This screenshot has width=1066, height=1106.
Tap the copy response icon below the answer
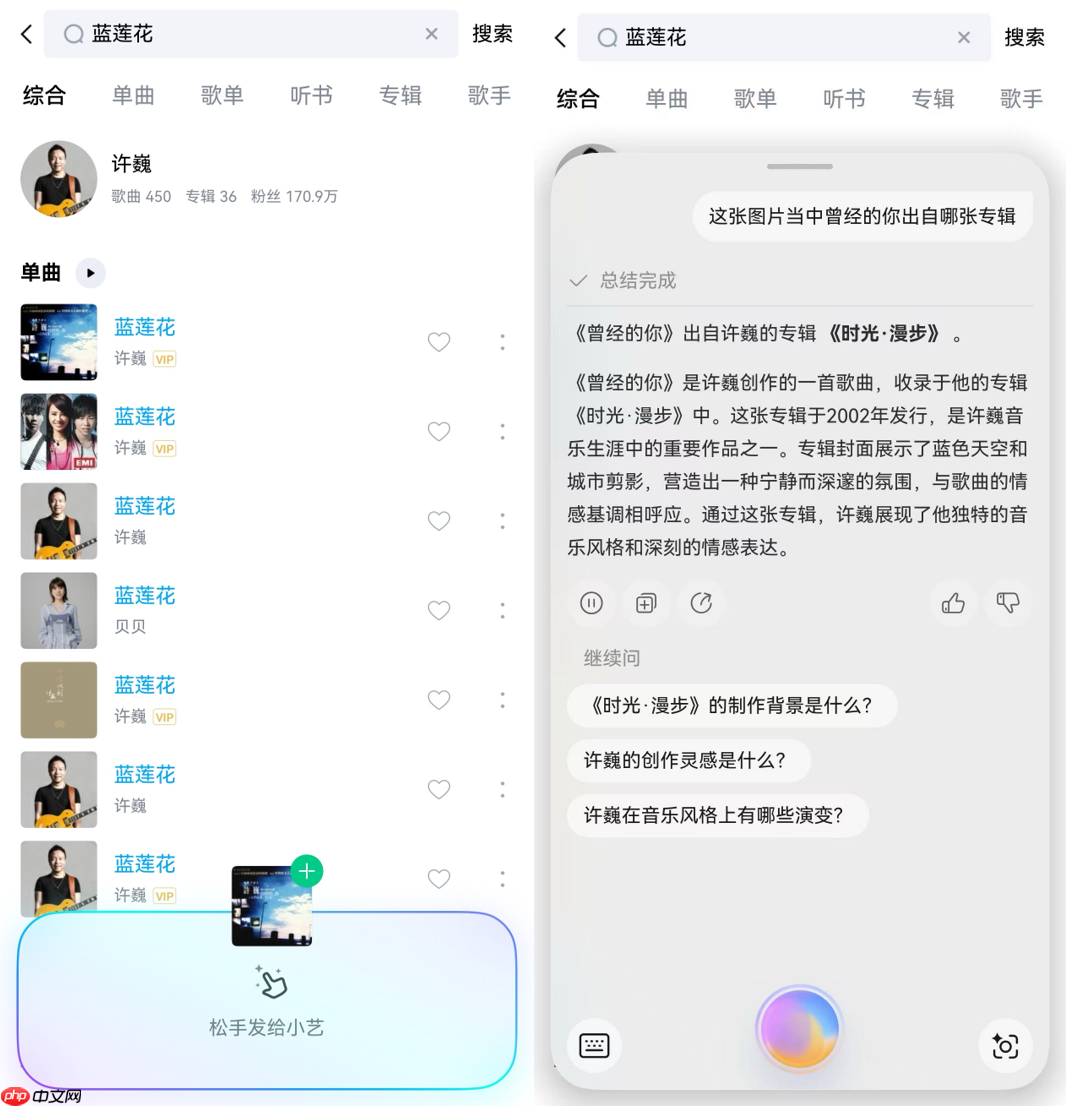[x=647, y=603]
